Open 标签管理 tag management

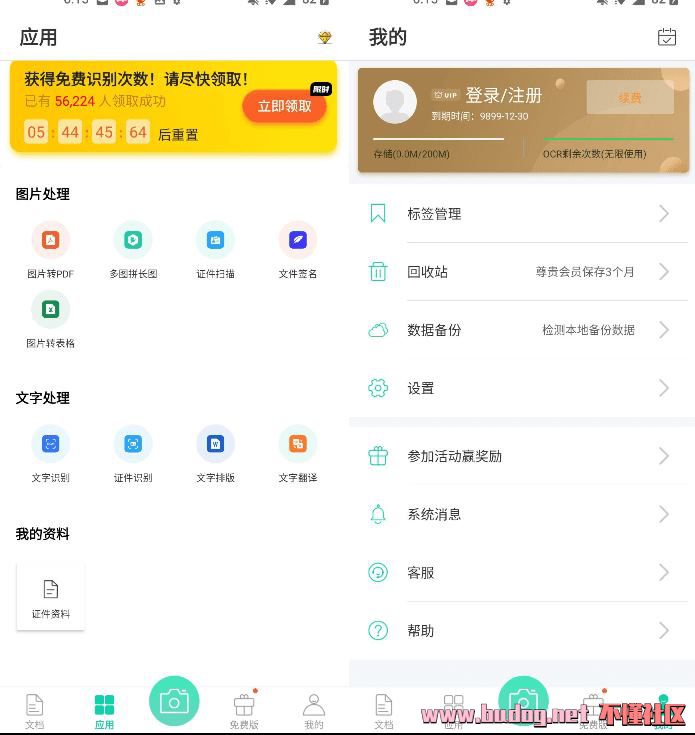(x=518, y=214)
